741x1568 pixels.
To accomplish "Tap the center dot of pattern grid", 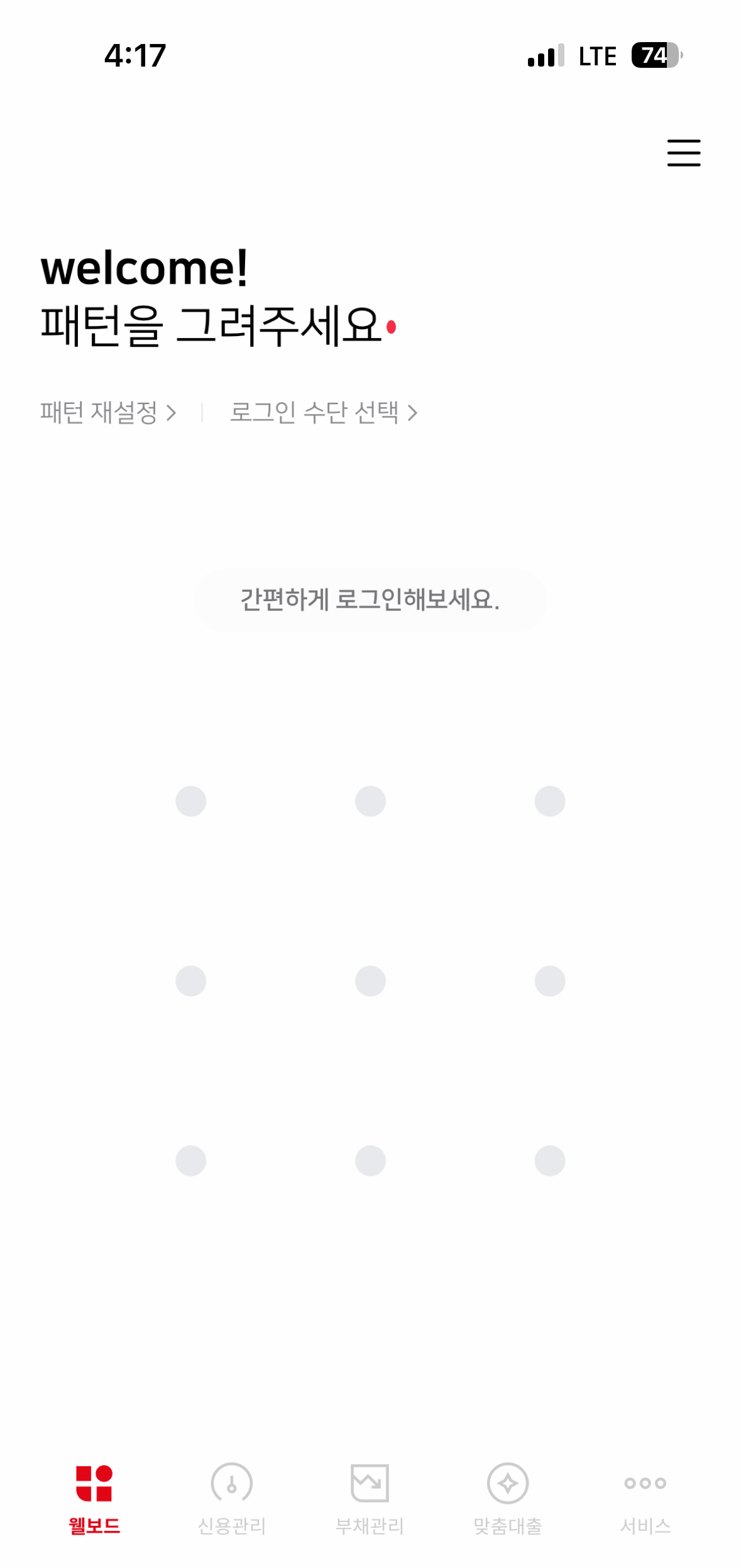I will point(370,981).
